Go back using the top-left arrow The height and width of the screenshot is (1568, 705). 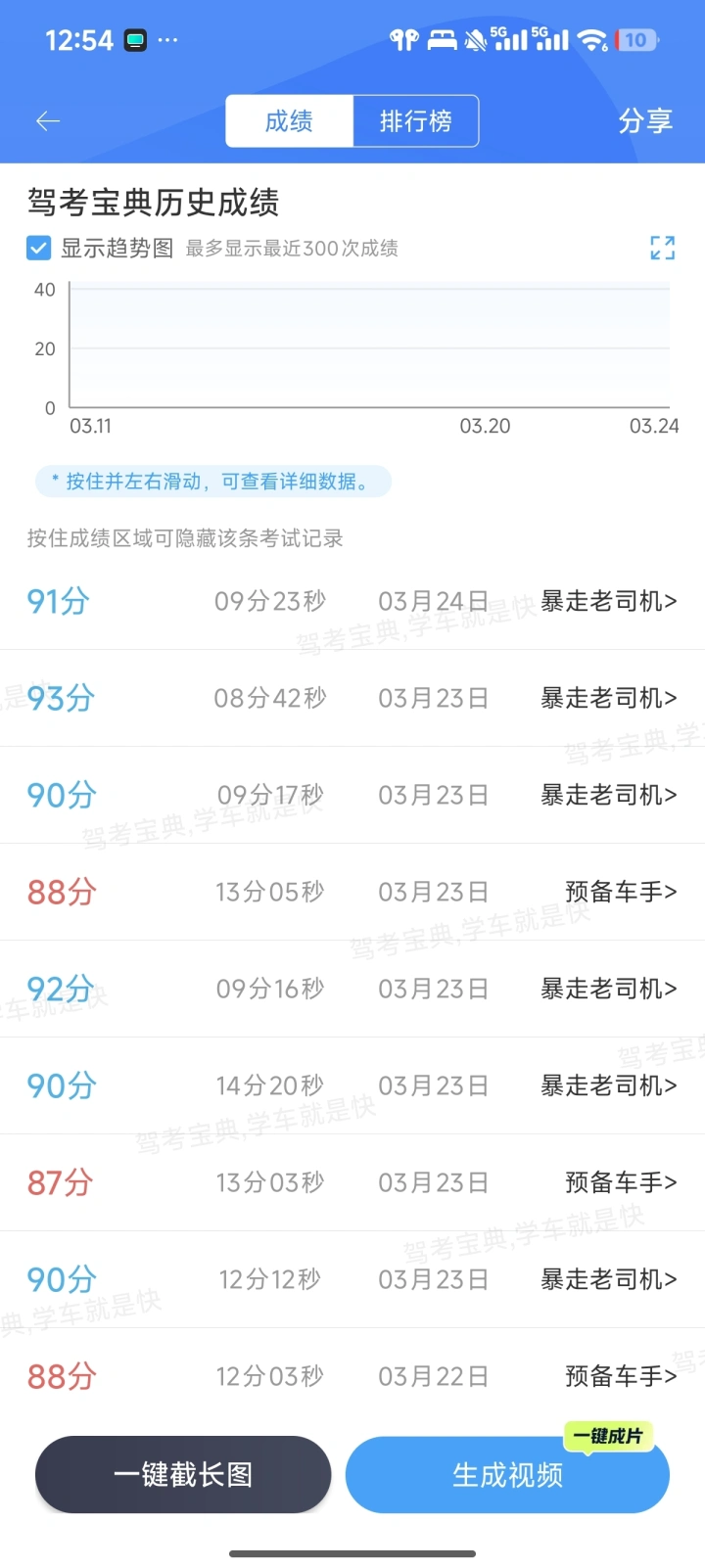point(48,121)
